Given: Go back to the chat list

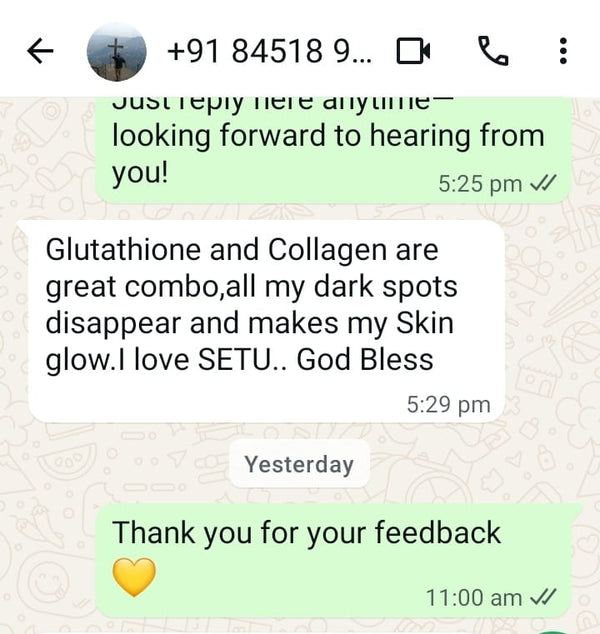Looking at the screenshot, I should [x=38, y=52].
